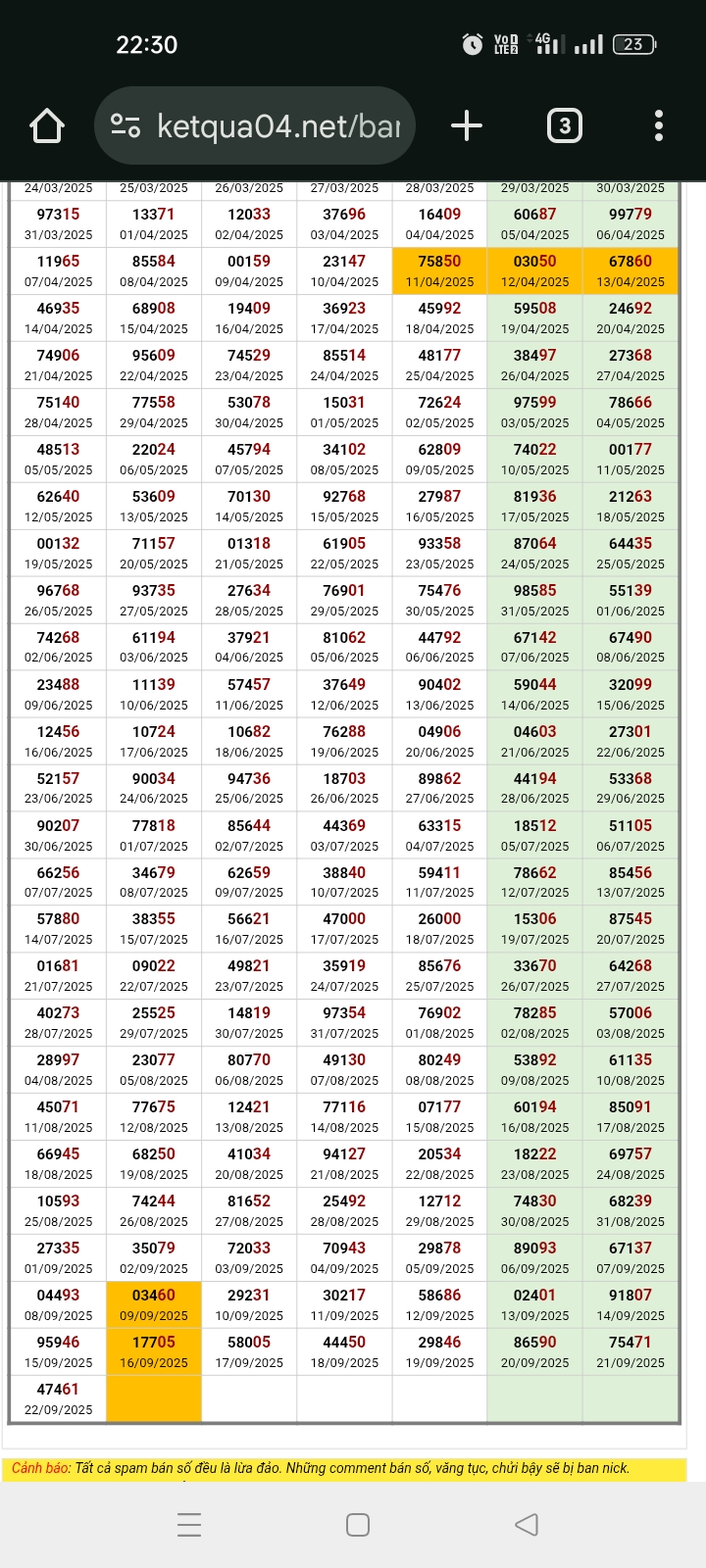
Task: Open the browser overflow menu
Action: coord(658,125)
